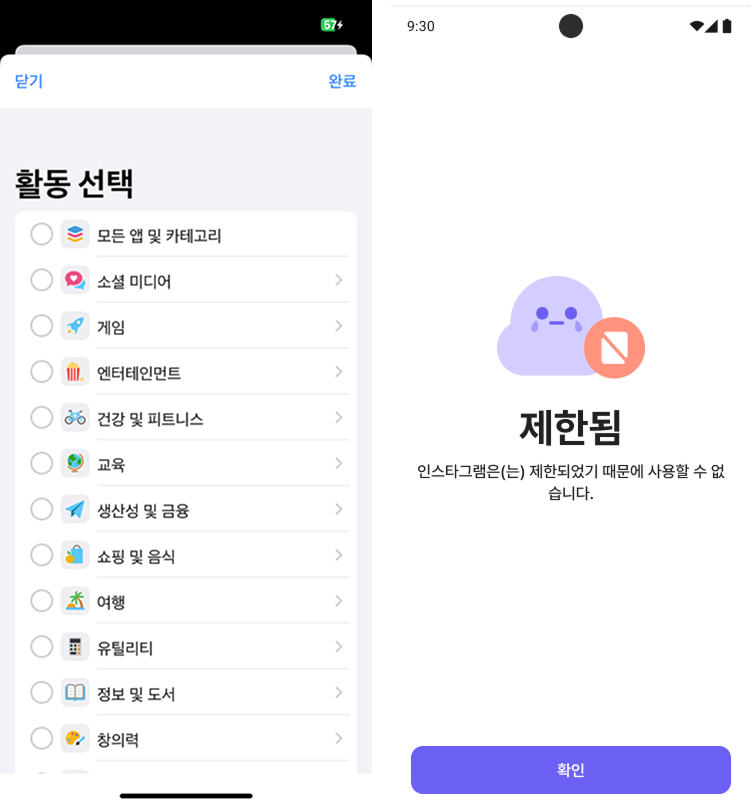Screen dimensions: 751x806
Task: Select the 엔터테인먼트 category circle
Action: click(42, 372)
